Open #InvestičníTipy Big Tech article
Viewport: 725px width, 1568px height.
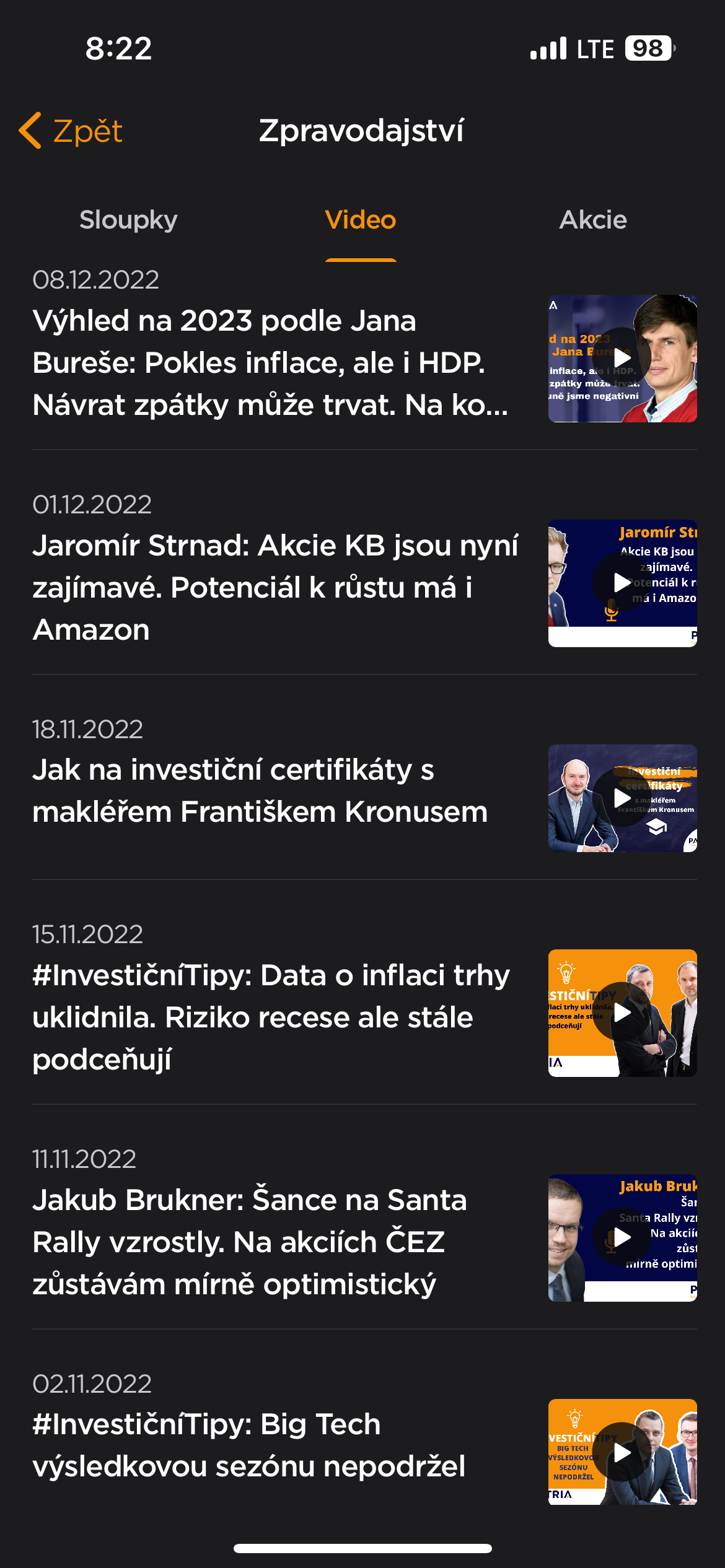click(x=248, y=1445)
